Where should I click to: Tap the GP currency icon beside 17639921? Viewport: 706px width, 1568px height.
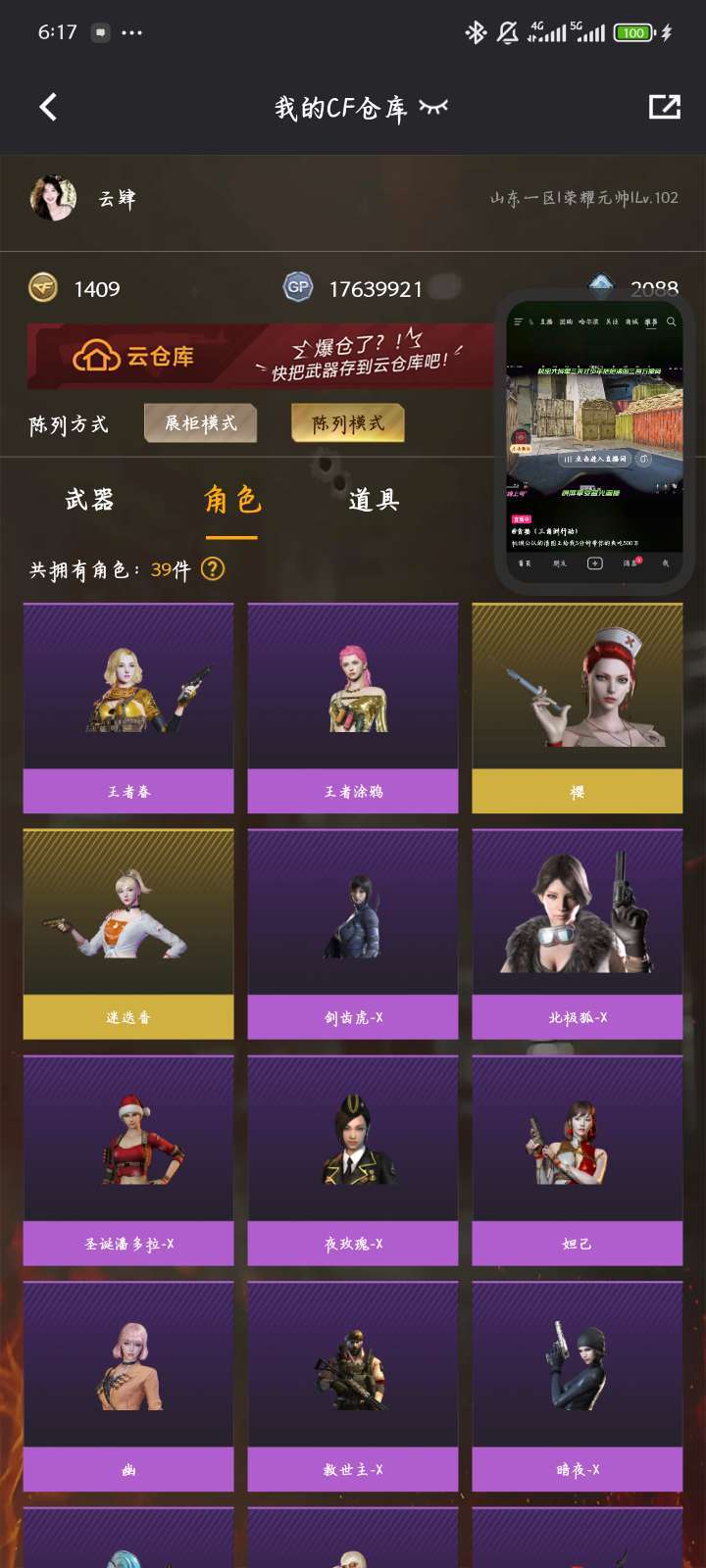[x=297, y=288]
